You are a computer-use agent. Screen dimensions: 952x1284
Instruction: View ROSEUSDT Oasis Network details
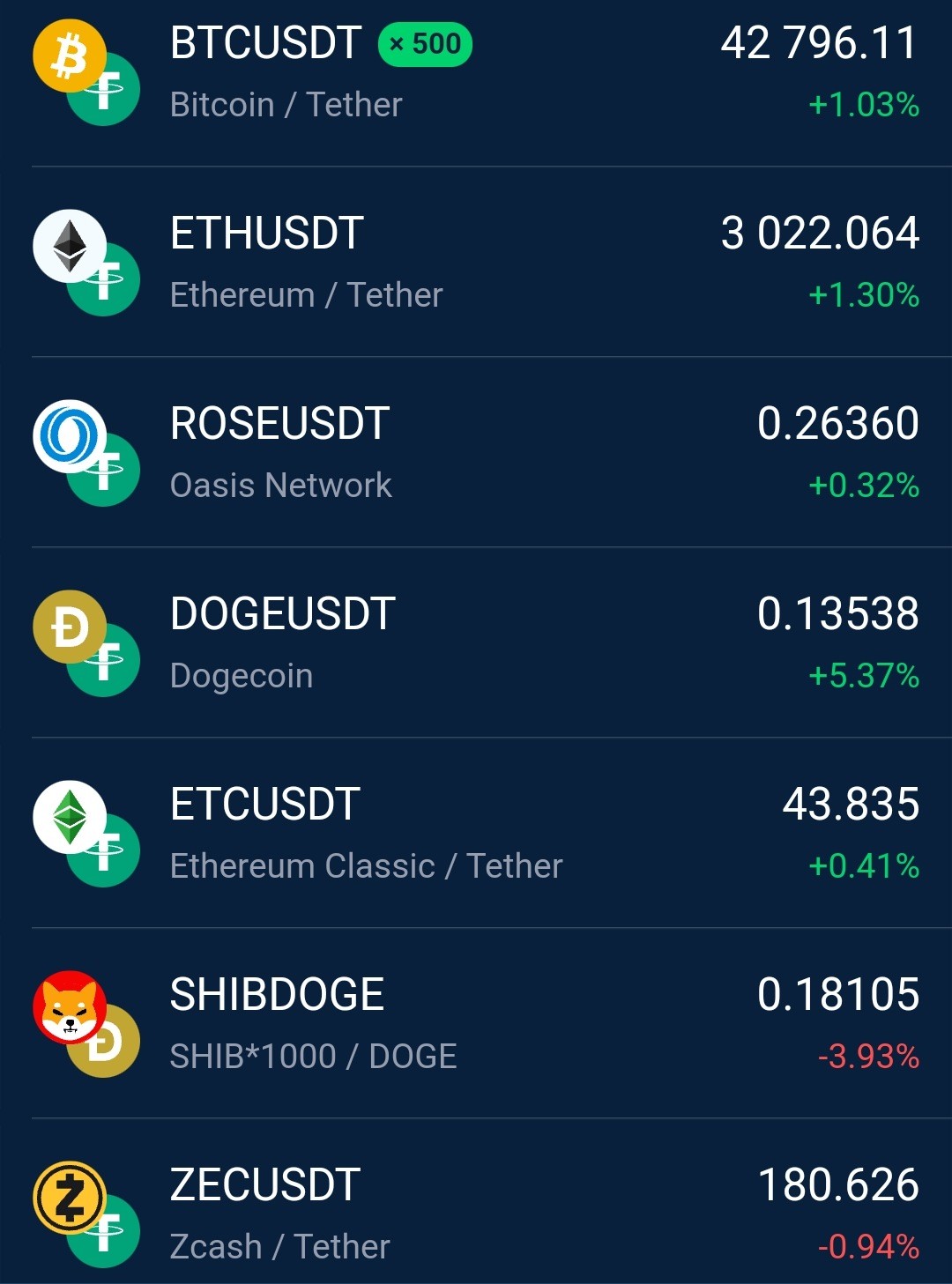point(476,452)
